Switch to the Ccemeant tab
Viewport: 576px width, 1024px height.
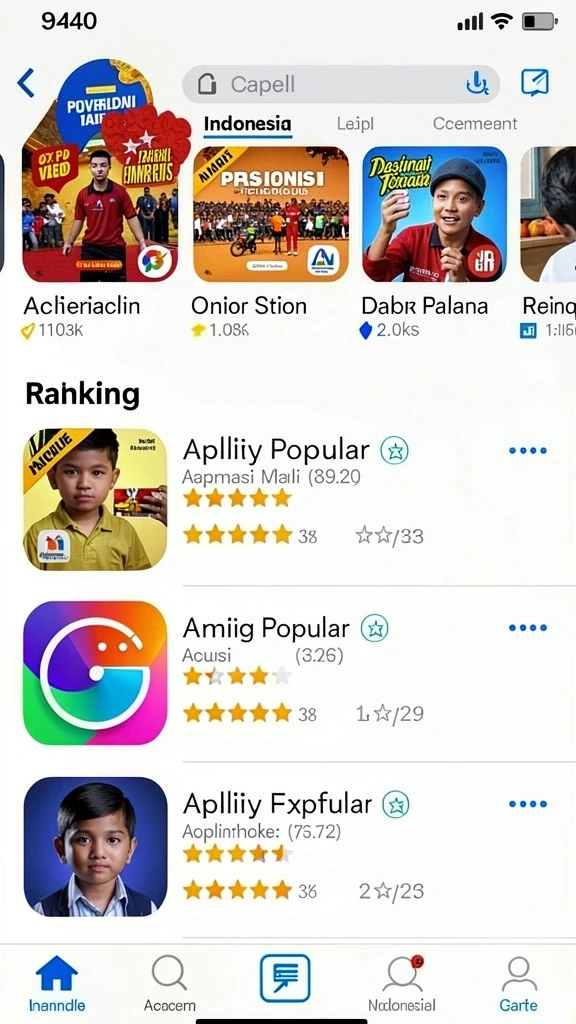point(475,123)
